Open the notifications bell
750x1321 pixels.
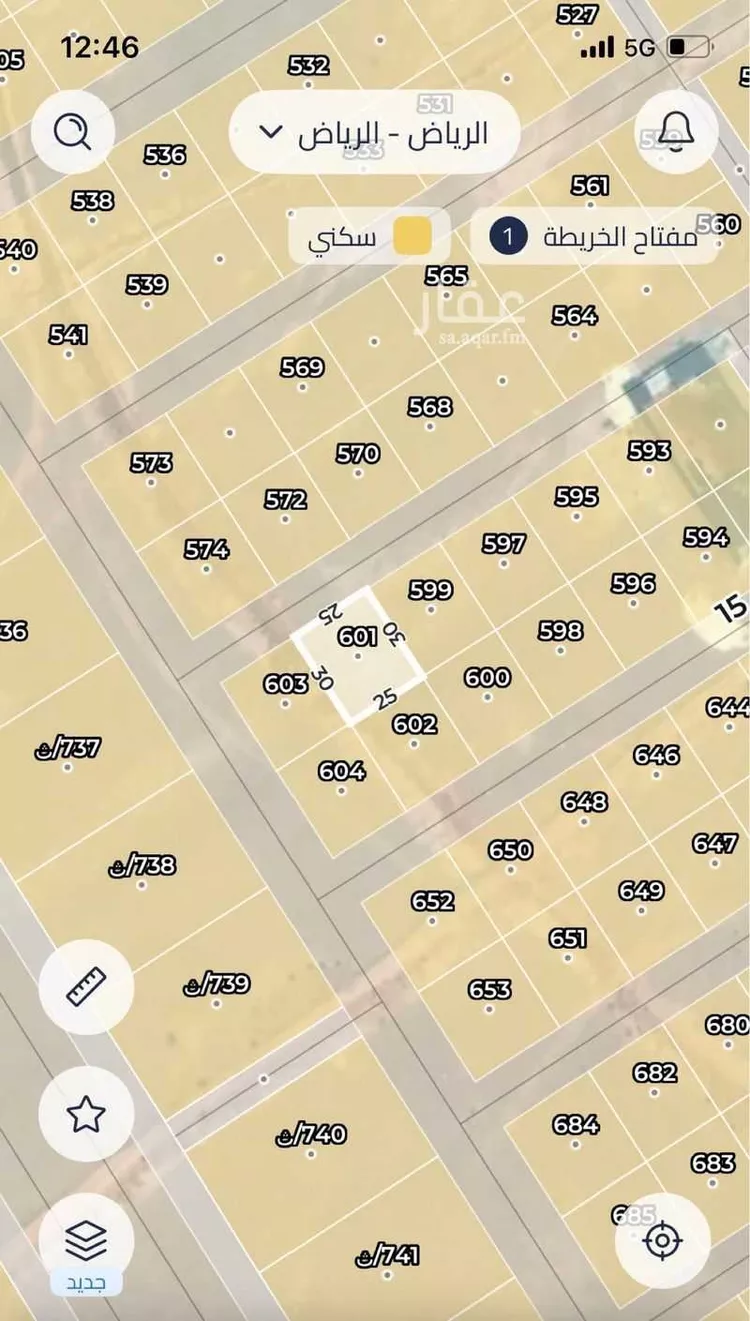(676, 131)
